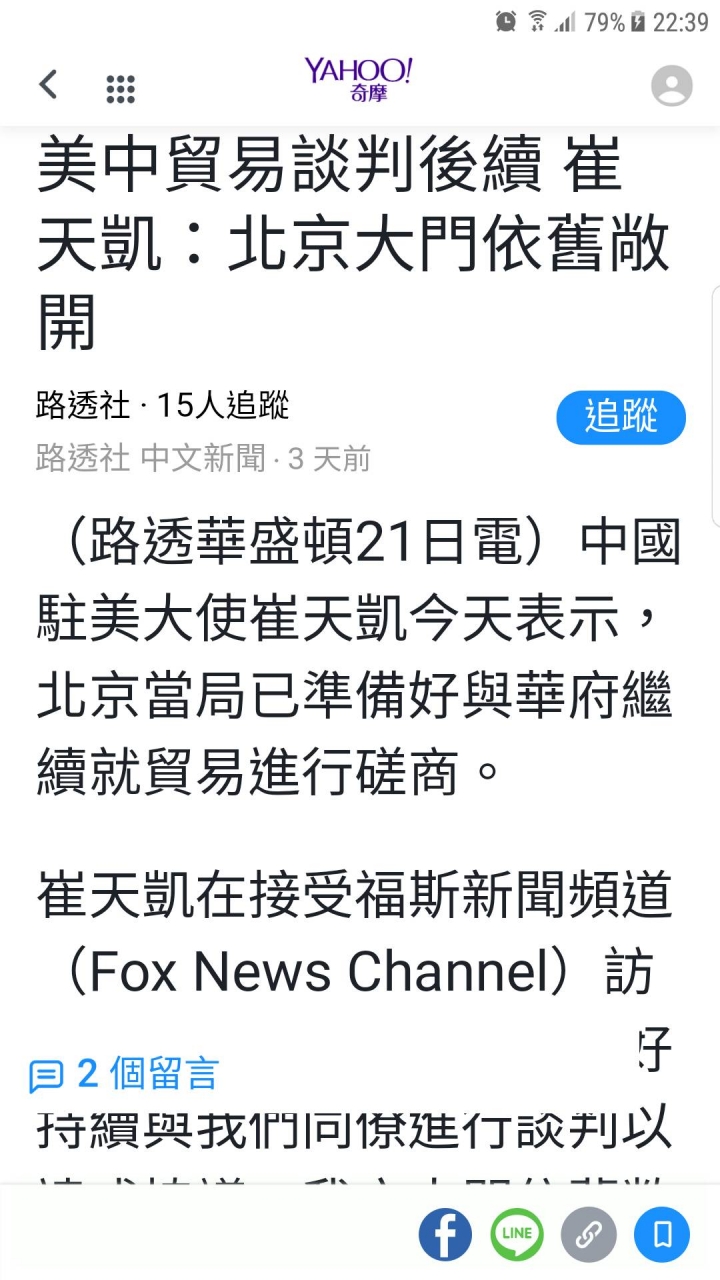This screenshot has width=720, height=1280.
Task: Go back using the top arrow
Action: [x=48, y=85]
